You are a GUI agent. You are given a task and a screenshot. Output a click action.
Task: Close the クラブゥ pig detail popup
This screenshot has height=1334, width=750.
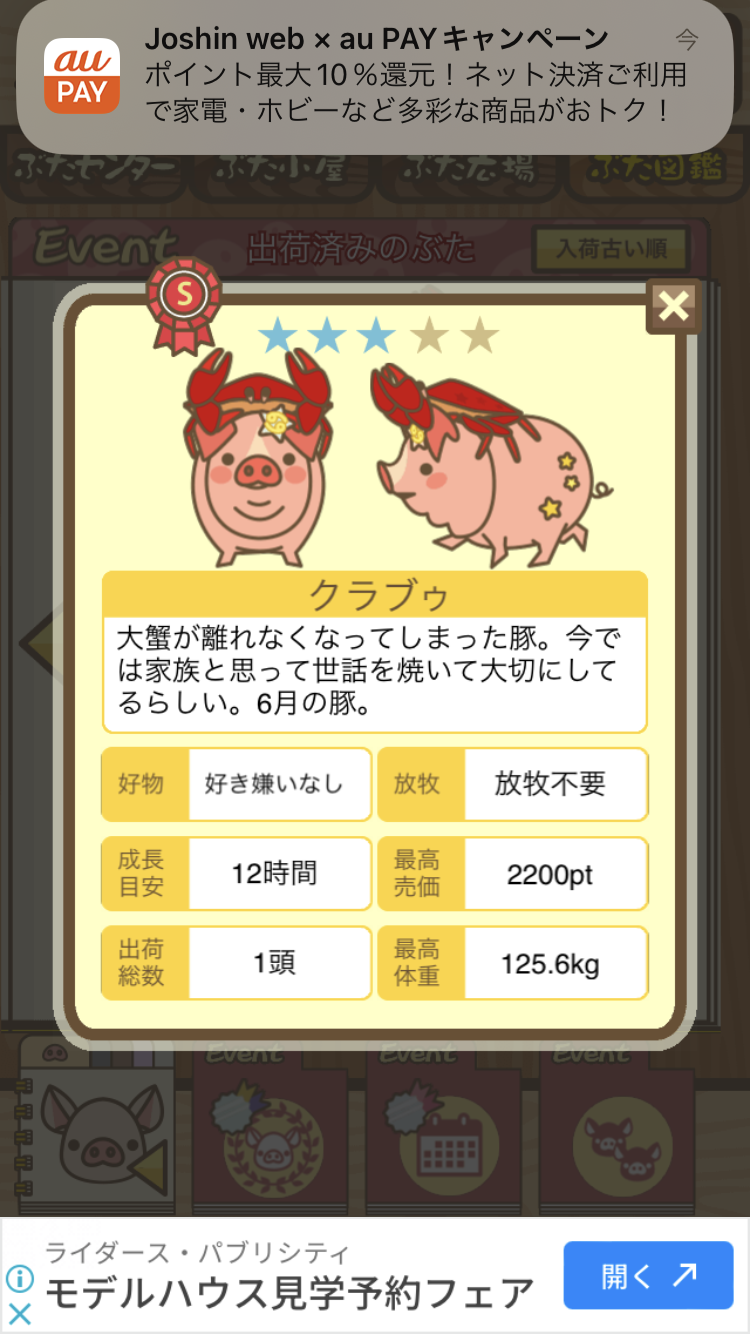pyautogui.click(x=674, y=306)
